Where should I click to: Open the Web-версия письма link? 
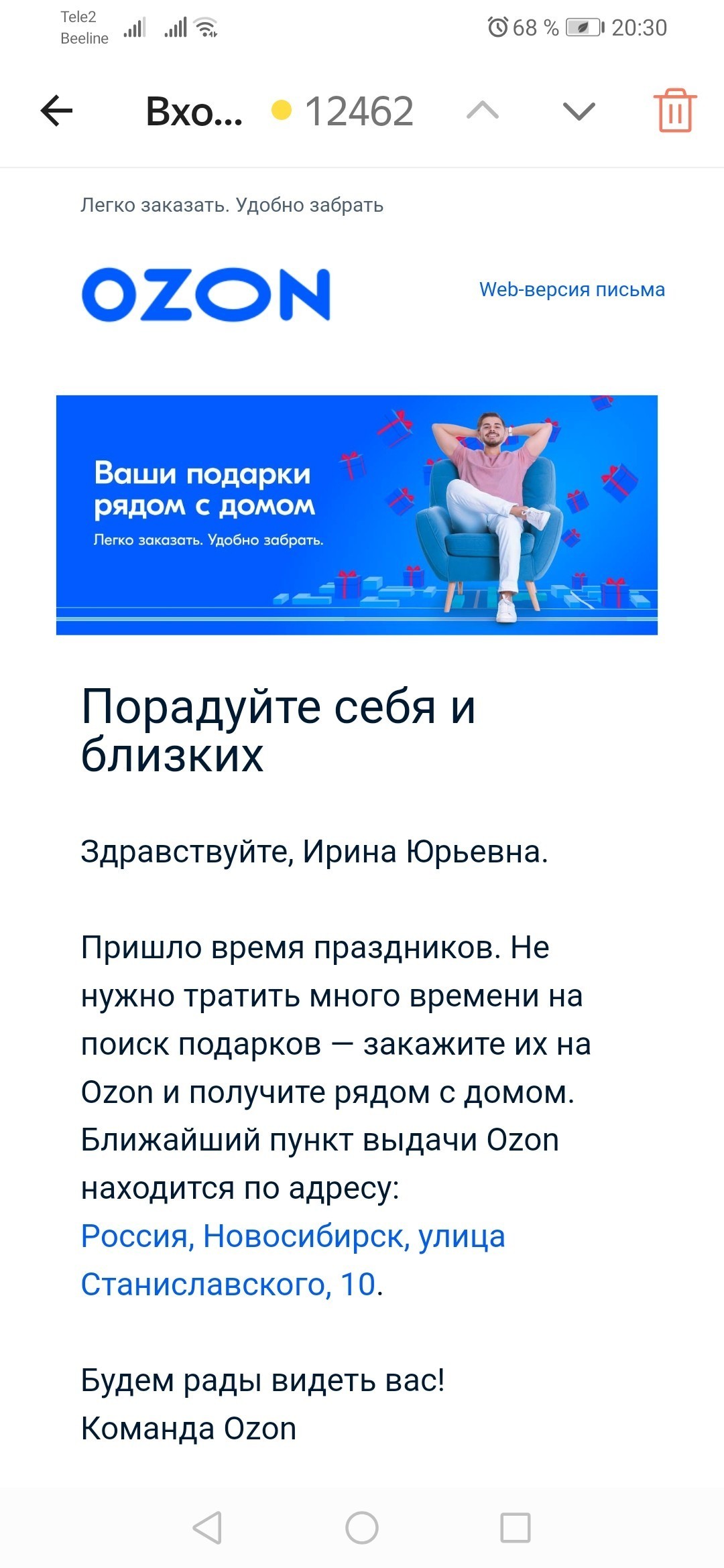[x=572, y=289]
